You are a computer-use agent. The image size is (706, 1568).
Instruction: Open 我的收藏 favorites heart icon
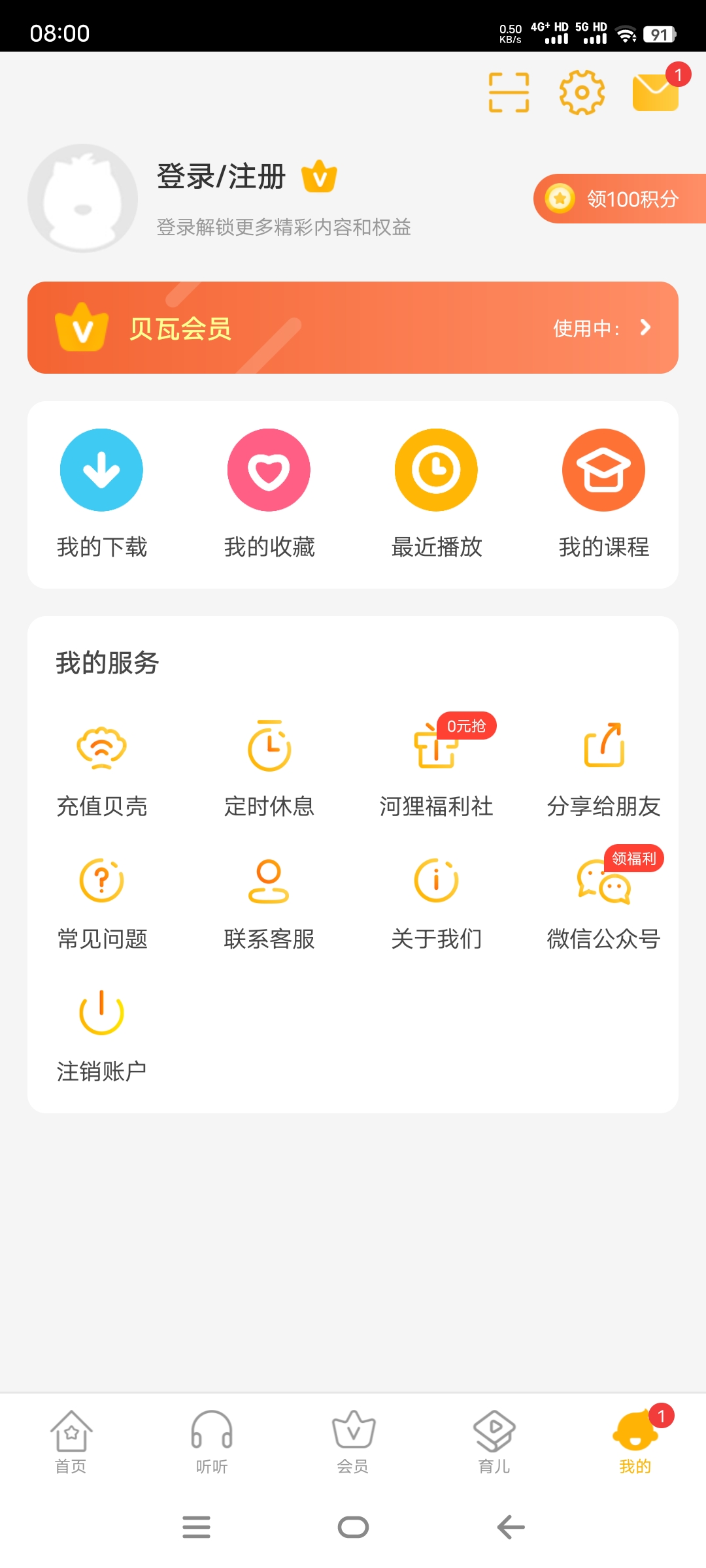[x=269, y=470]
